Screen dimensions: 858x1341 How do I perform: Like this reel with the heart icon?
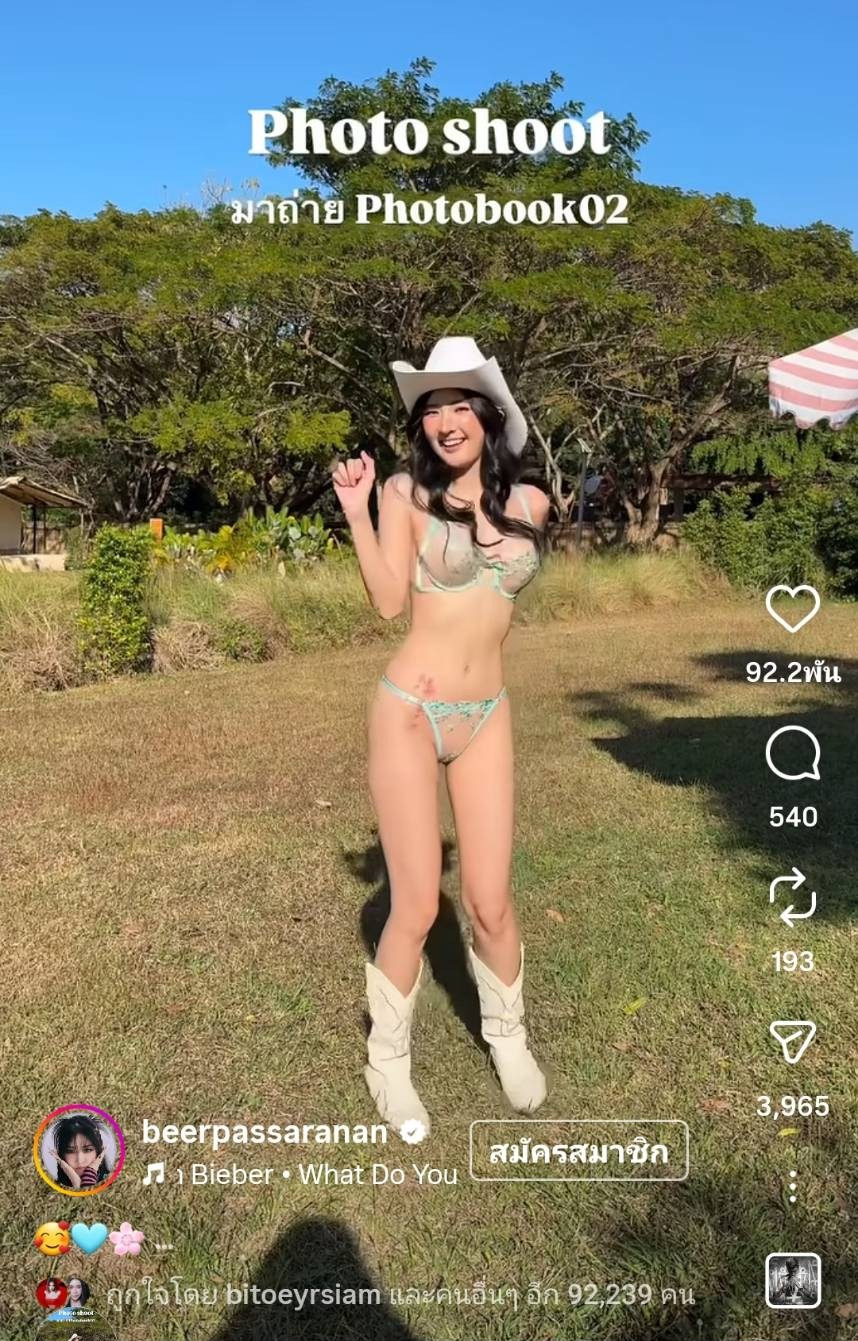click(792, 608)
